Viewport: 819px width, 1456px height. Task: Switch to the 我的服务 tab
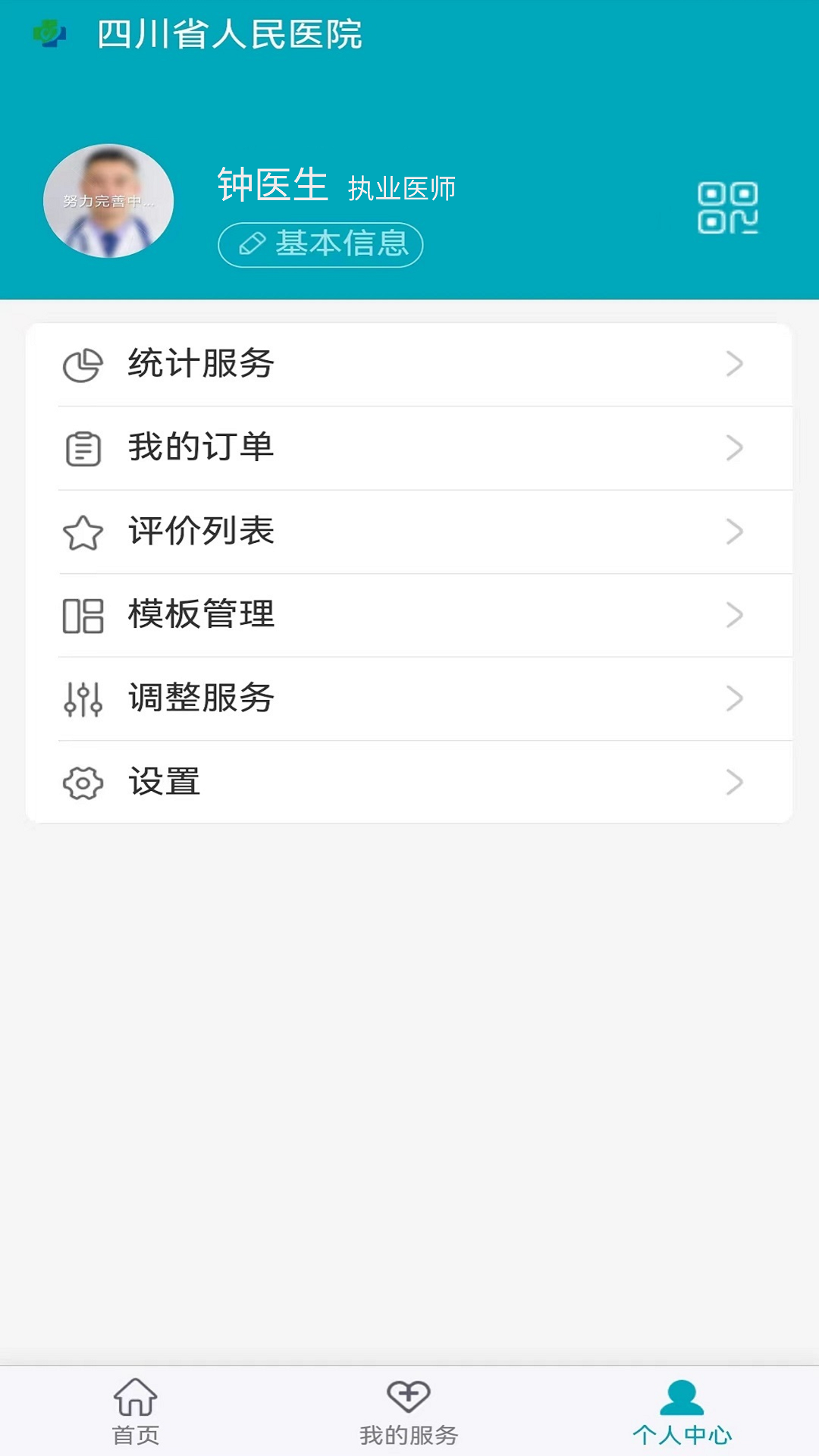(409, 1411)
